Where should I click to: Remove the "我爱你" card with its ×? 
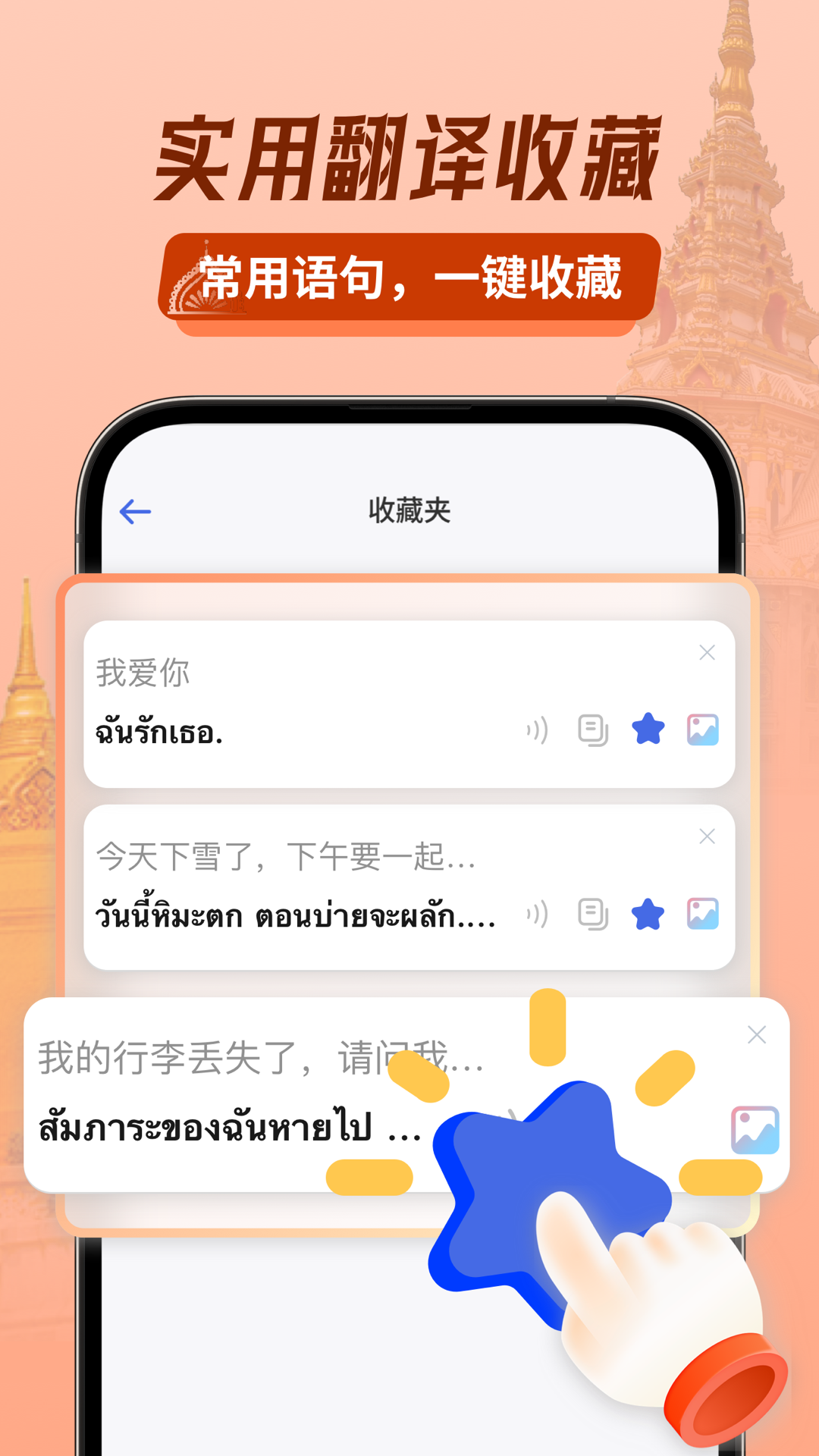[x=707, y=651]
